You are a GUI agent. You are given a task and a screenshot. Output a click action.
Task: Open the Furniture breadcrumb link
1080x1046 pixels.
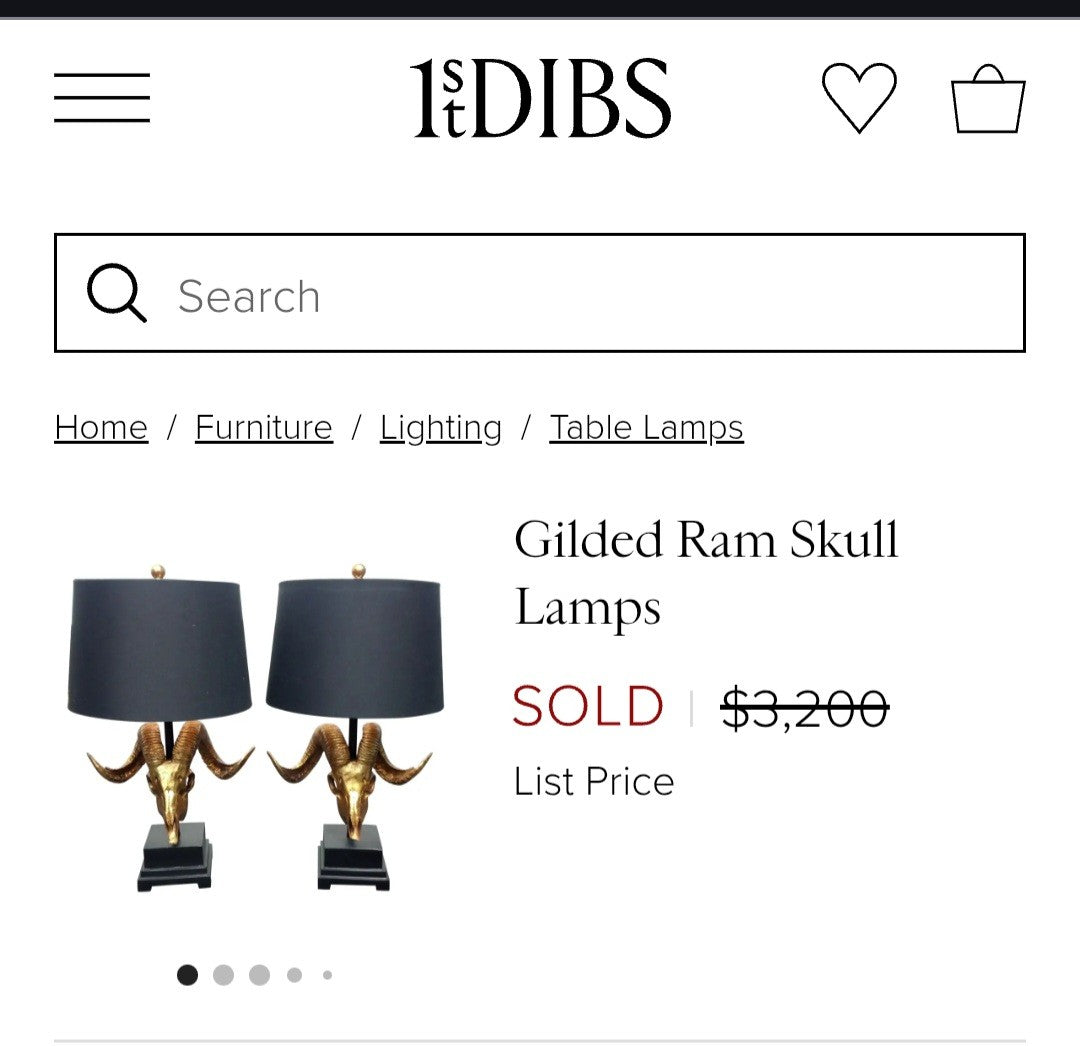pos(263,428)
